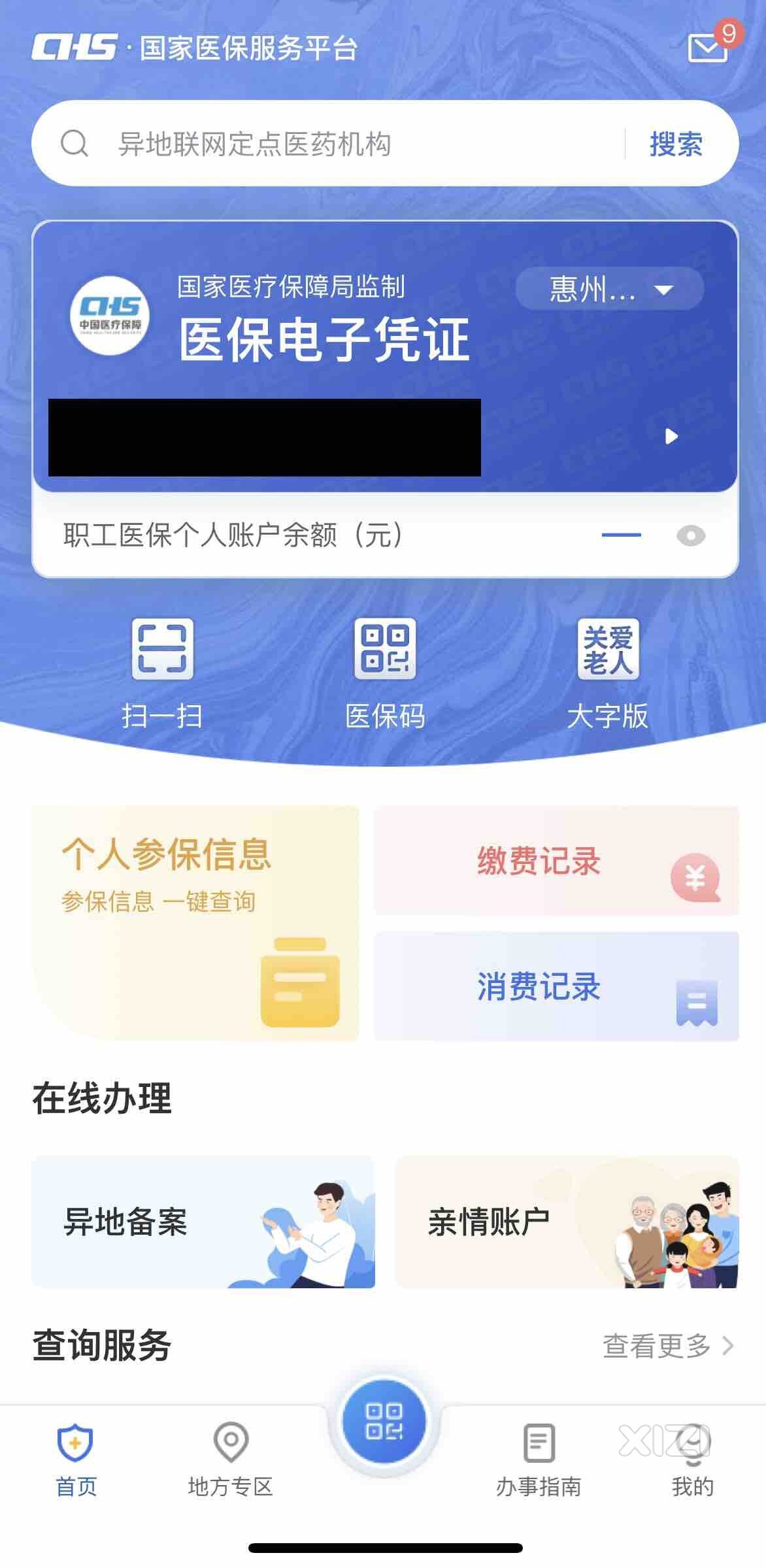Tap the center QR code button

click(384, 1422)
